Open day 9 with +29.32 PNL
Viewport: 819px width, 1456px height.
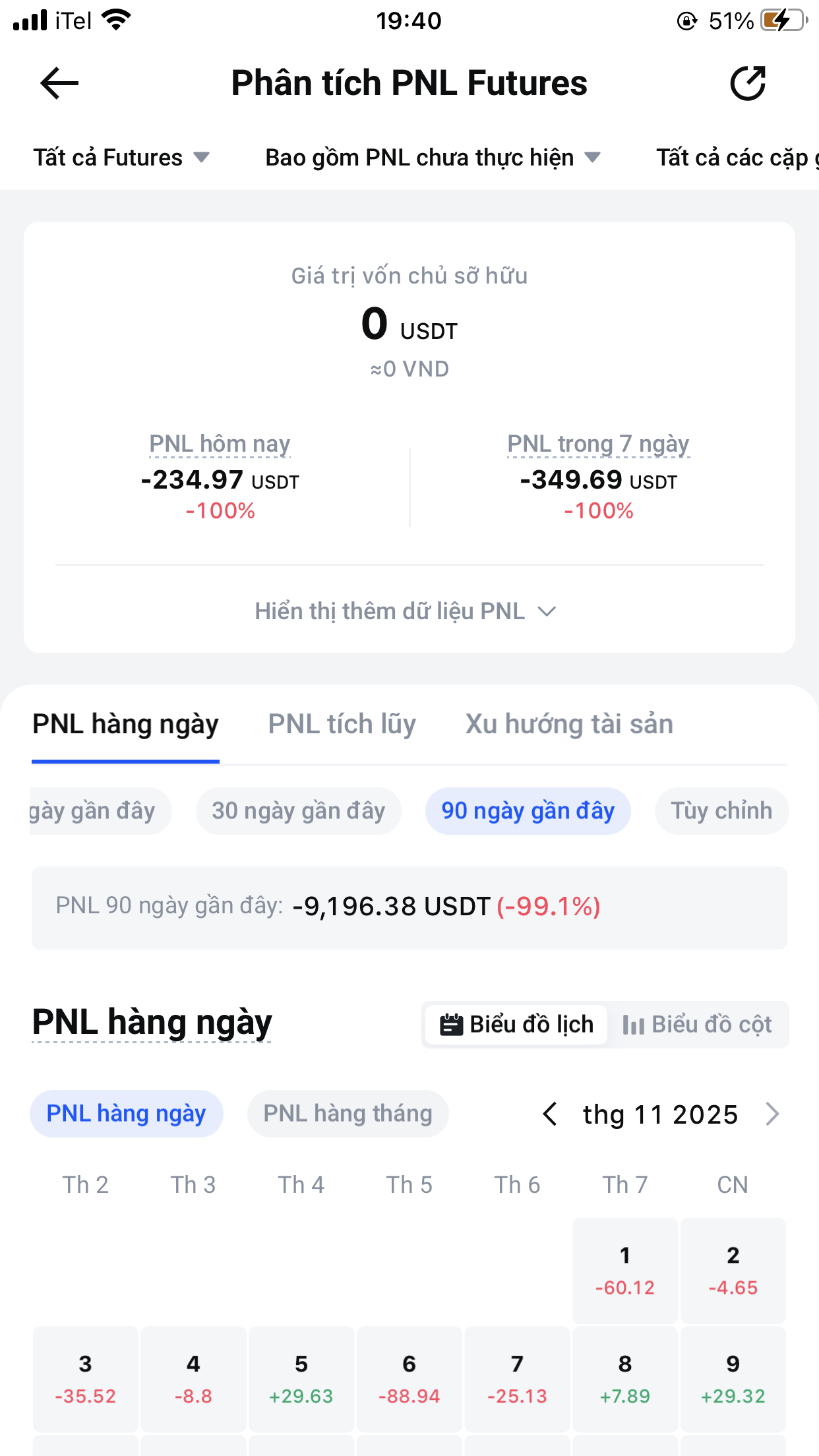[733, 1378]
